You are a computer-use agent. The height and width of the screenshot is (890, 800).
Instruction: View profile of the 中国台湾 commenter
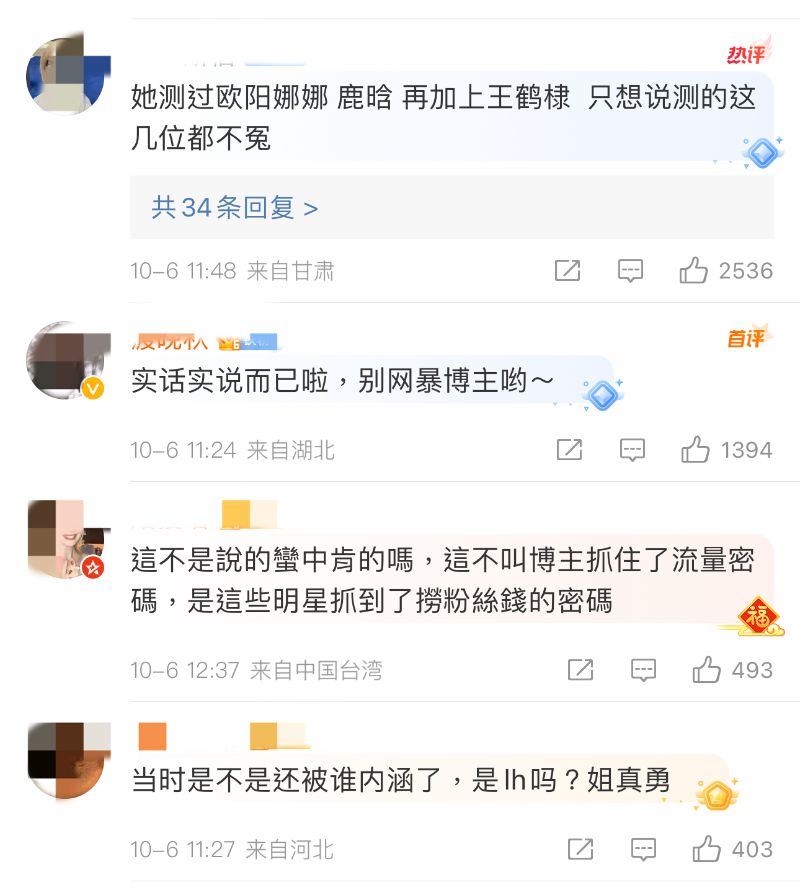click(68, 541)
